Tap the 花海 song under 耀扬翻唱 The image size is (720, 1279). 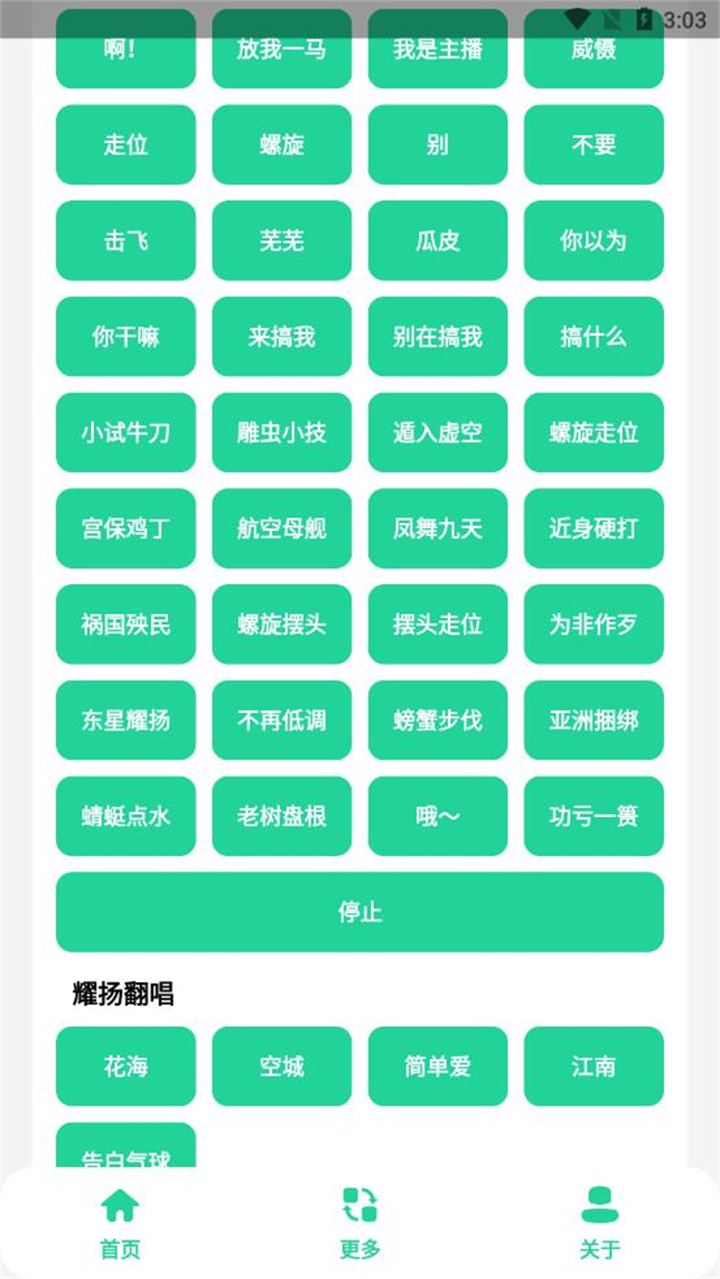pyautogui.click(x=125, y=1067)
